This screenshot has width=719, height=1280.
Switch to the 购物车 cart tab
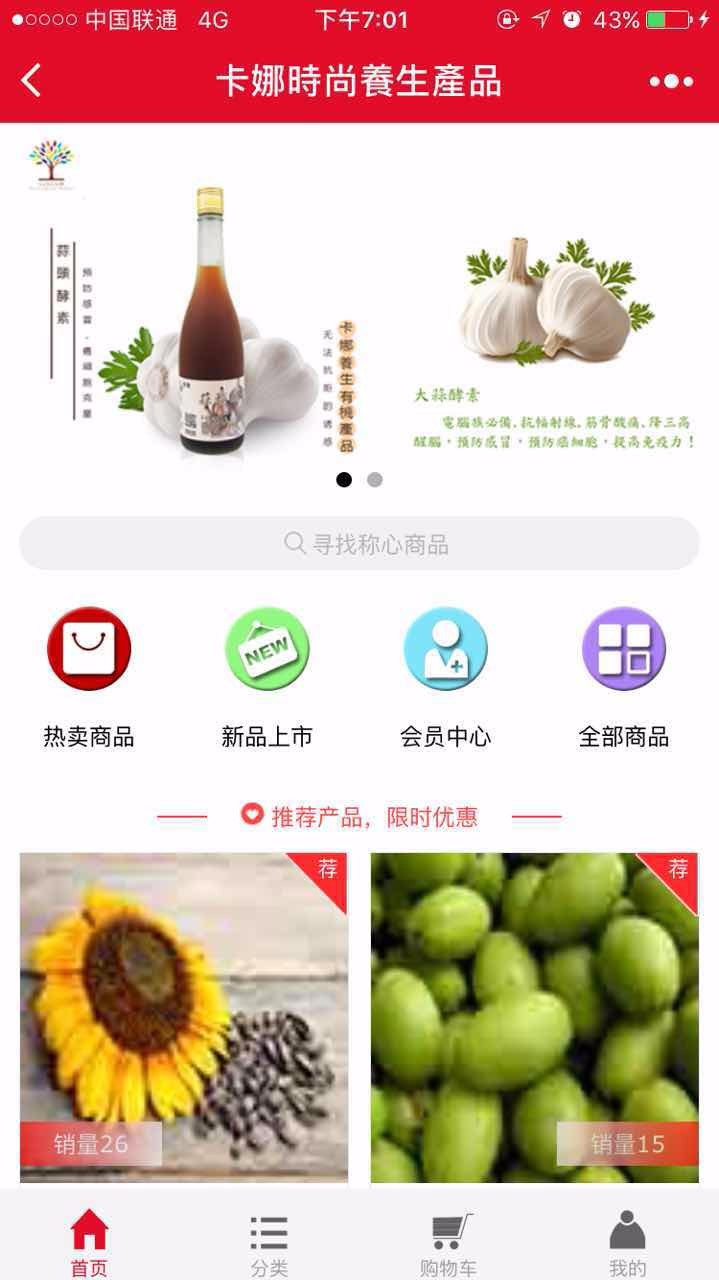pos(449,1244)
